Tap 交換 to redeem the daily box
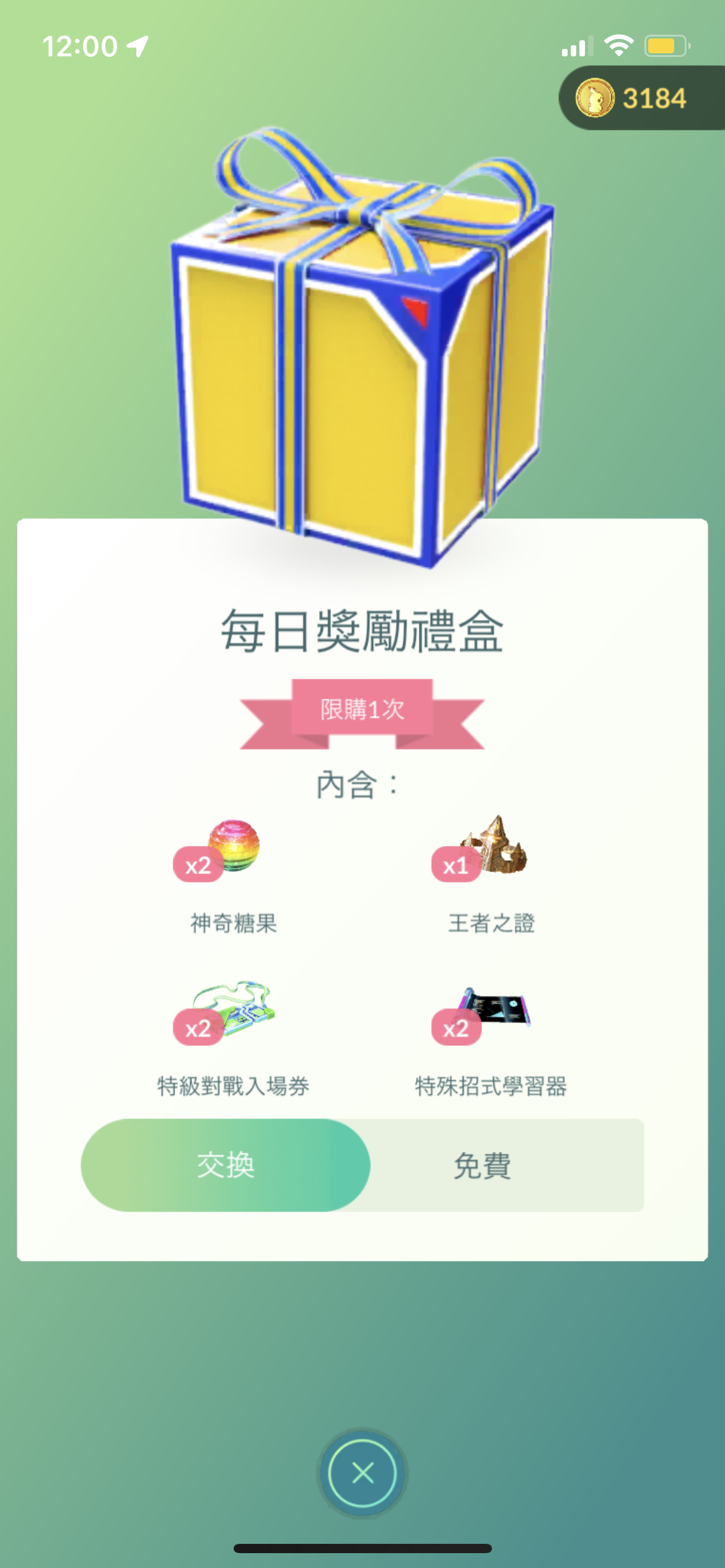This screenshot has height=1568, width=725. pos(226,1165)
